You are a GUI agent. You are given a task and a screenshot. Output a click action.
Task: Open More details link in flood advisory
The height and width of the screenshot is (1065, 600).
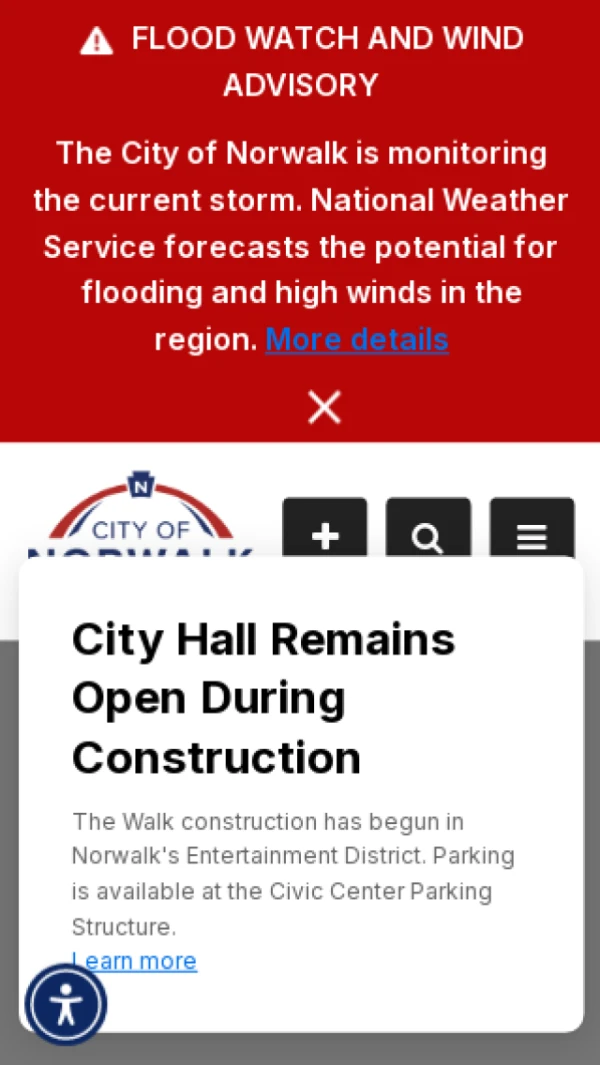click(x=356, y=340)
